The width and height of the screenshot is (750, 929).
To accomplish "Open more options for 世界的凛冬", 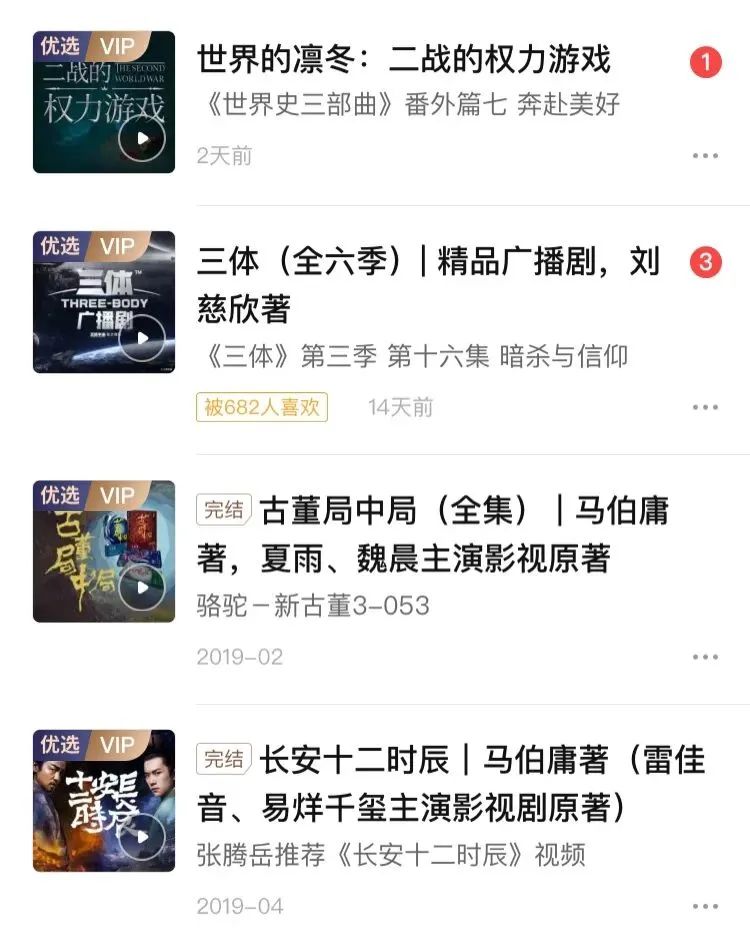I will (705, 156).
